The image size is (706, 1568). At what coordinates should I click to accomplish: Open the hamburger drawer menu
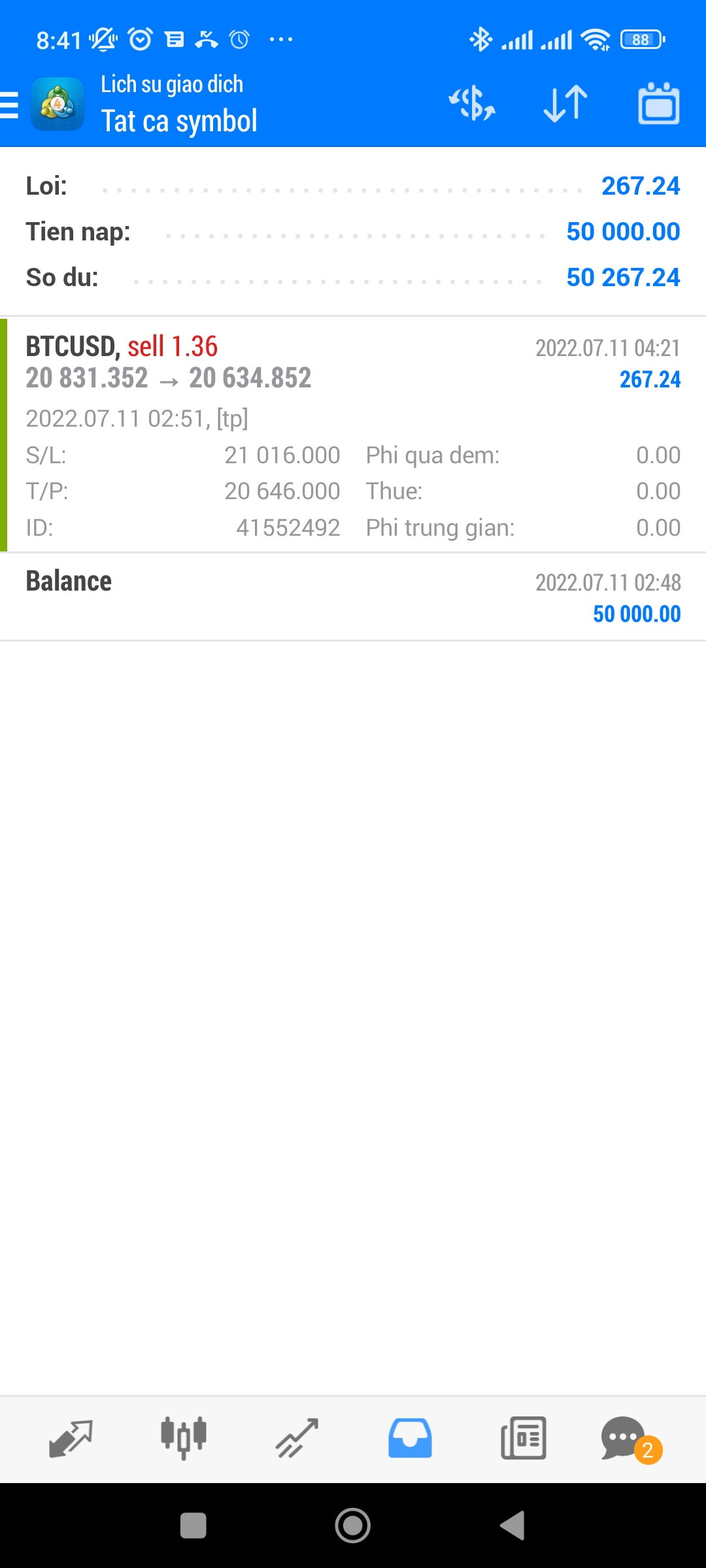(10, 105)
